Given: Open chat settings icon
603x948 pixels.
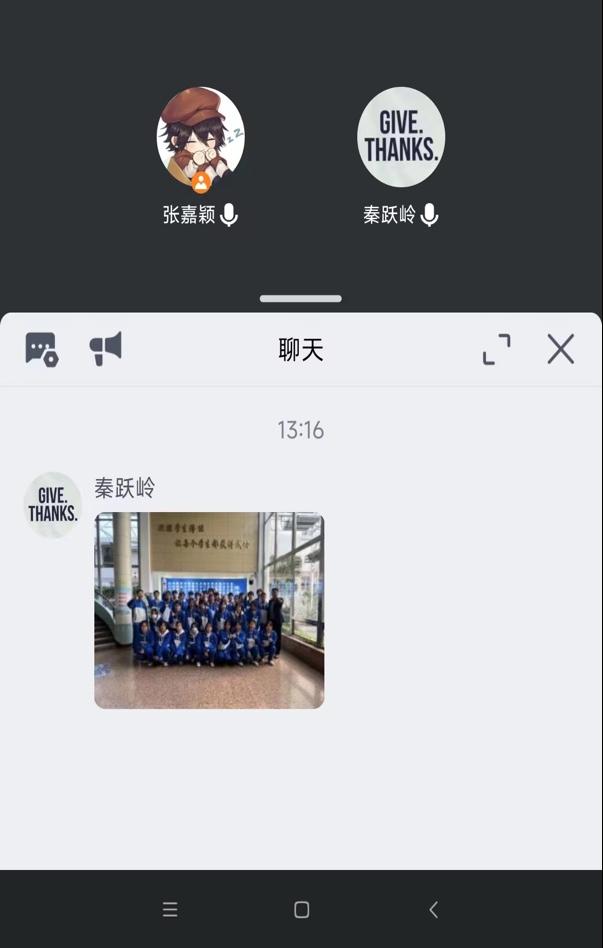Looking at the screenshot, I should (x=42, y=349).
